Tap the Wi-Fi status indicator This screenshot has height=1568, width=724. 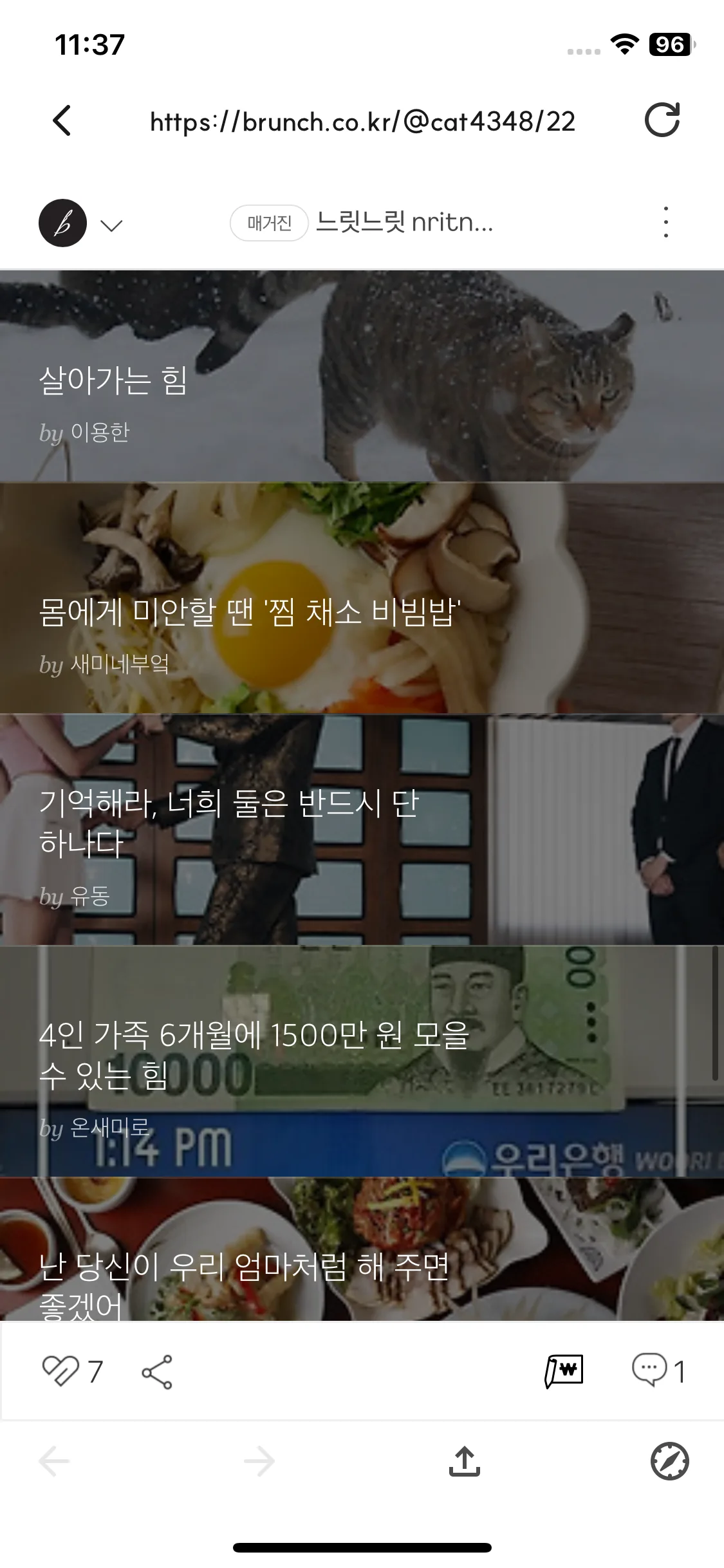[622, 45]
